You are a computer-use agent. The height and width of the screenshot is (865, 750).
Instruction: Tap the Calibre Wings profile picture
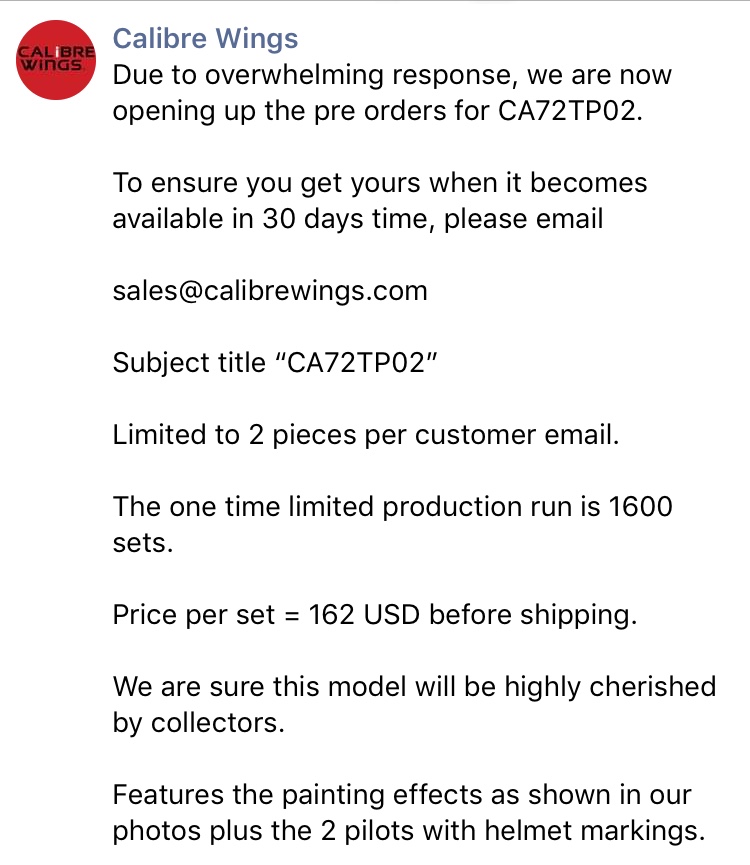(x=56, y=60)
